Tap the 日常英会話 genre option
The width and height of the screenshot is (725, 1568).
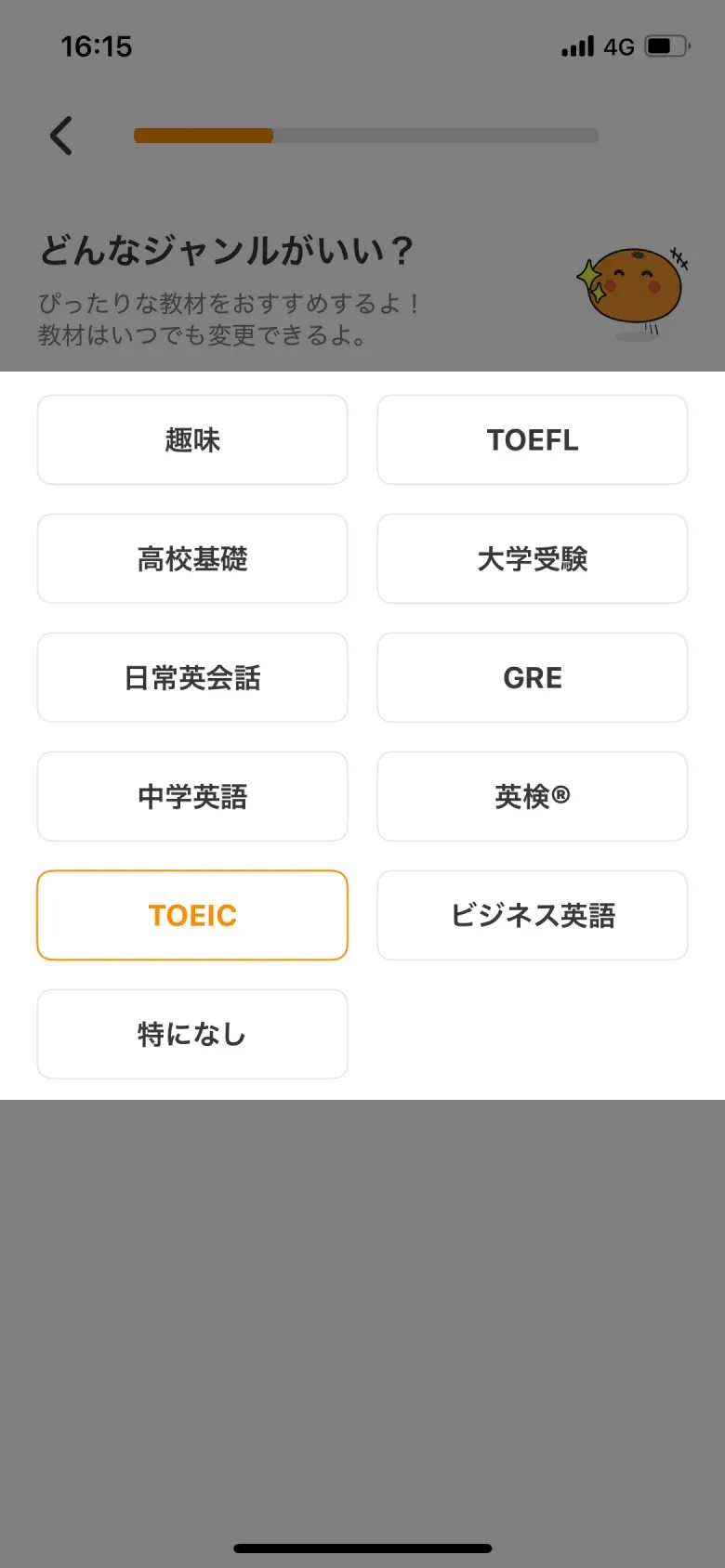click(191, 677)
